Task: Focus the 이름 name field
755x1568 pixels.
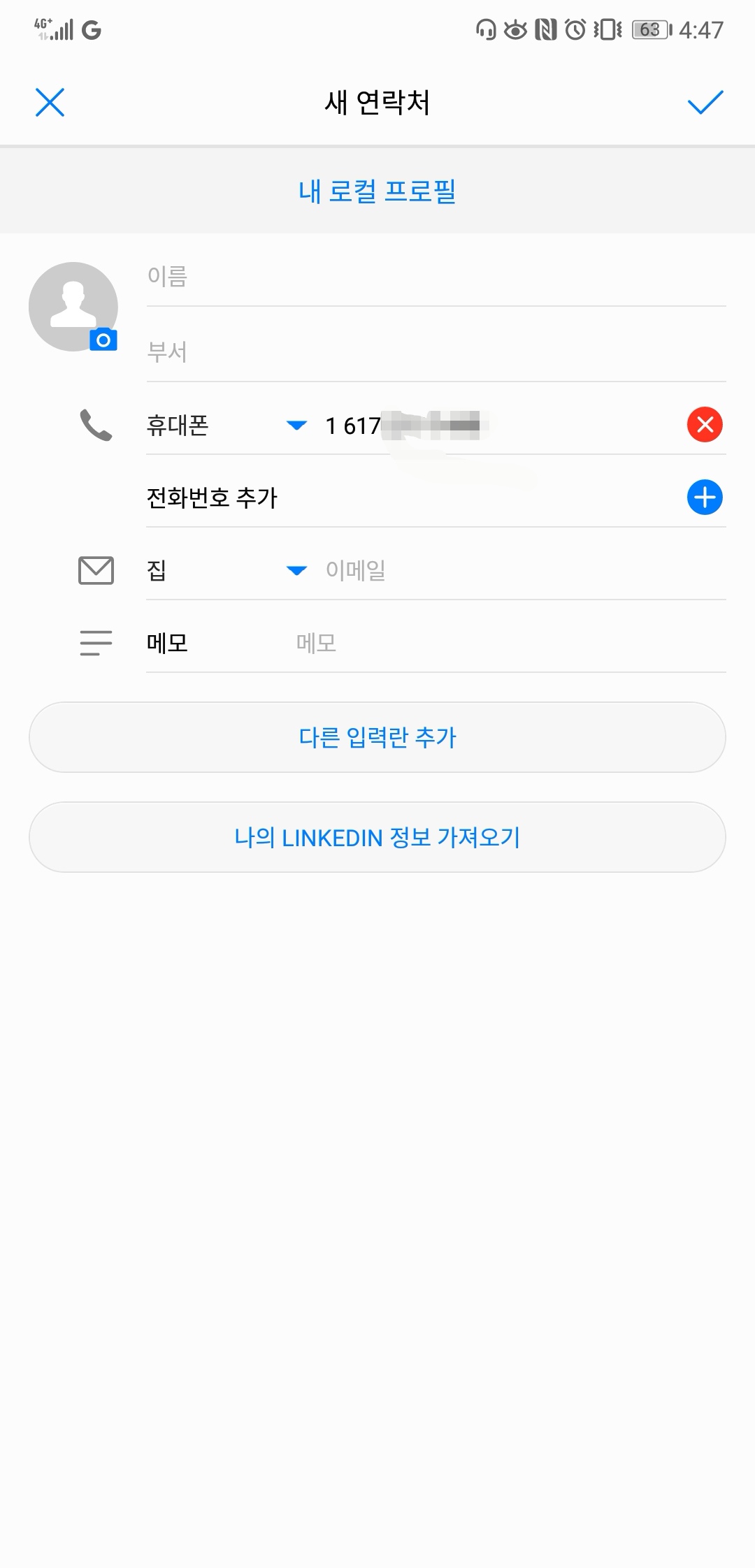Action: coord(433,277)
